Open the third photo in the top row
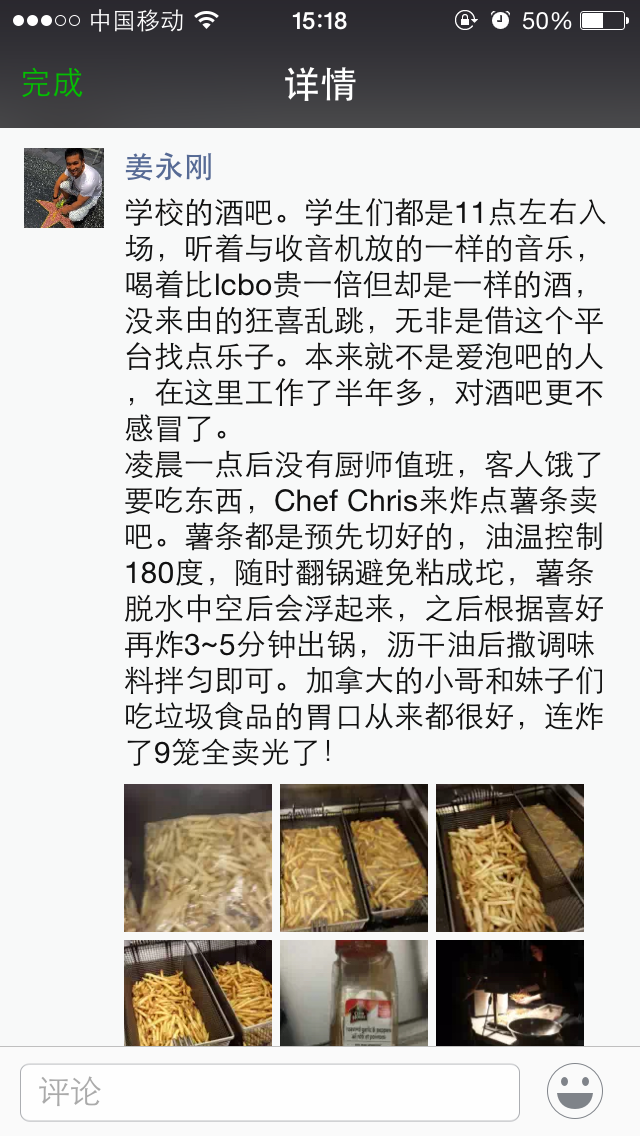640x1136 pixels. pyautogui.click(x=510, y=858)
